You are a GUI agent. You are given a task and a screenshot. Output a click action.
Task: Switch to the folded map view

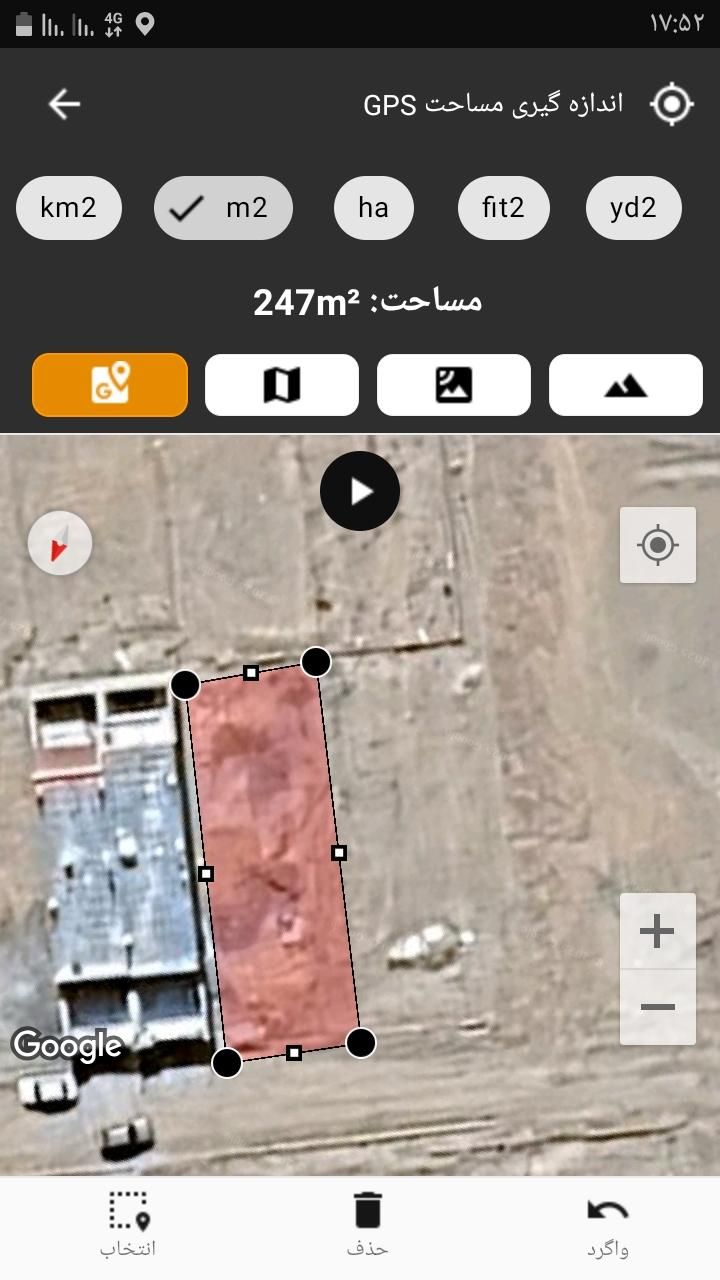pos(282,385)
